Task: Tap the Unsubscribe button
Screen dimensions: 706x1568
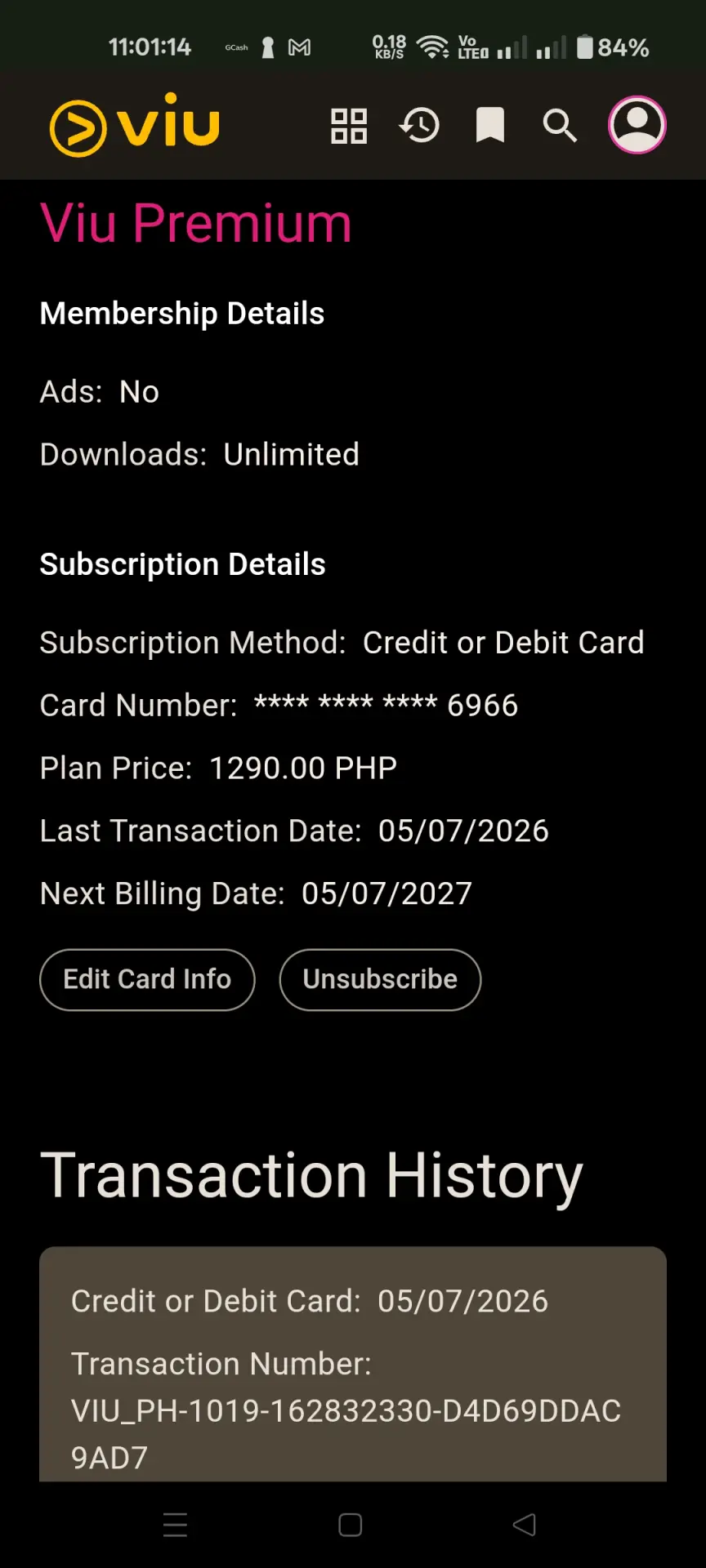Action: click(380, 979)
